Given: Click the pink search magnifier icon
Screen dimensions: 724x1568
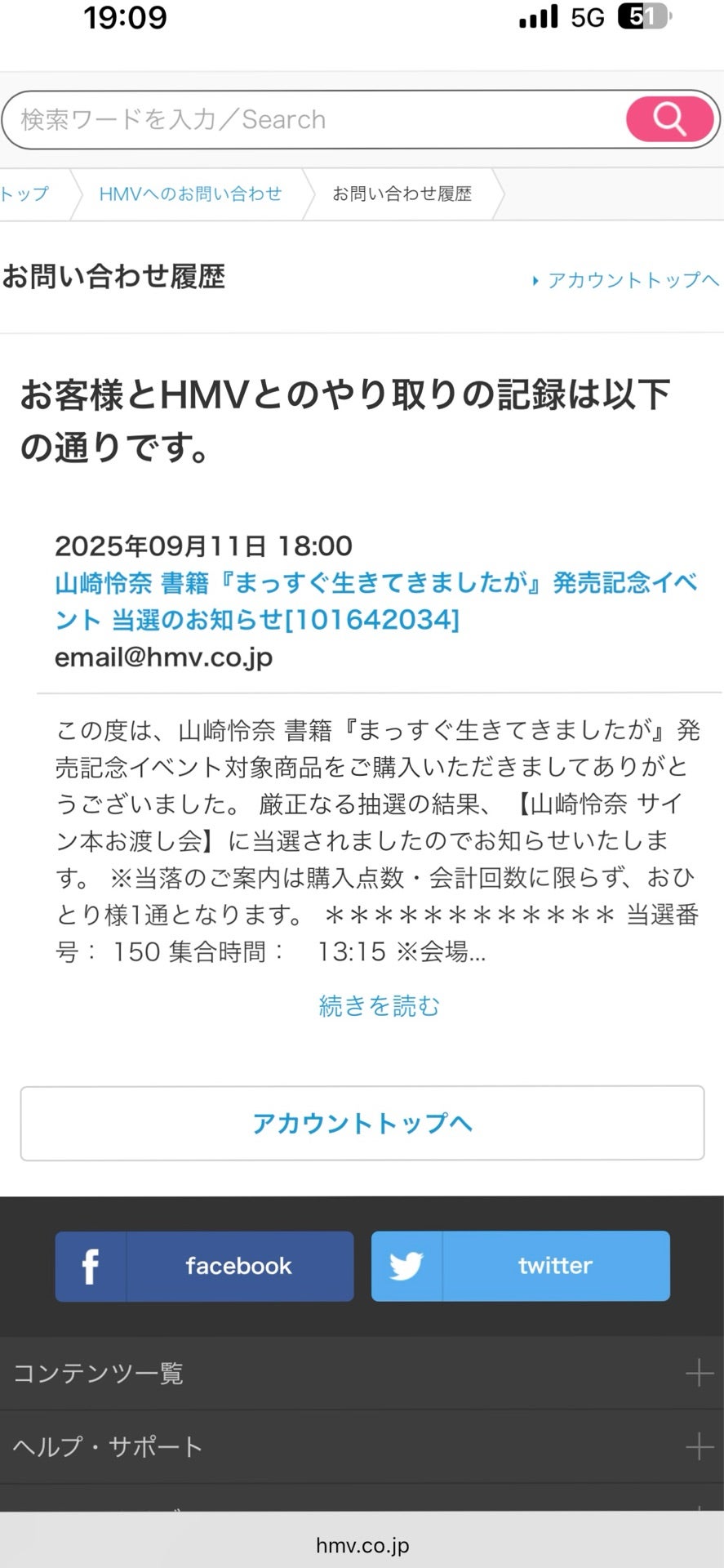Looking at the screenshot, I should (669, 119).
